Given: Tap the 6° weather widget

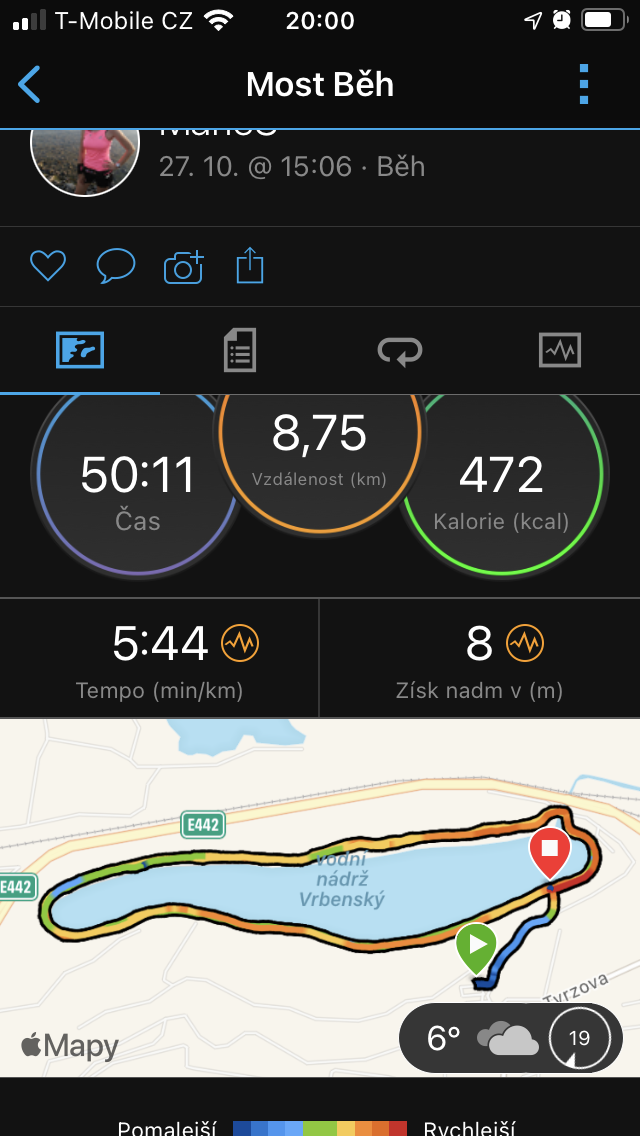Looking at the screenshot, I should [x=510, y=1038].
